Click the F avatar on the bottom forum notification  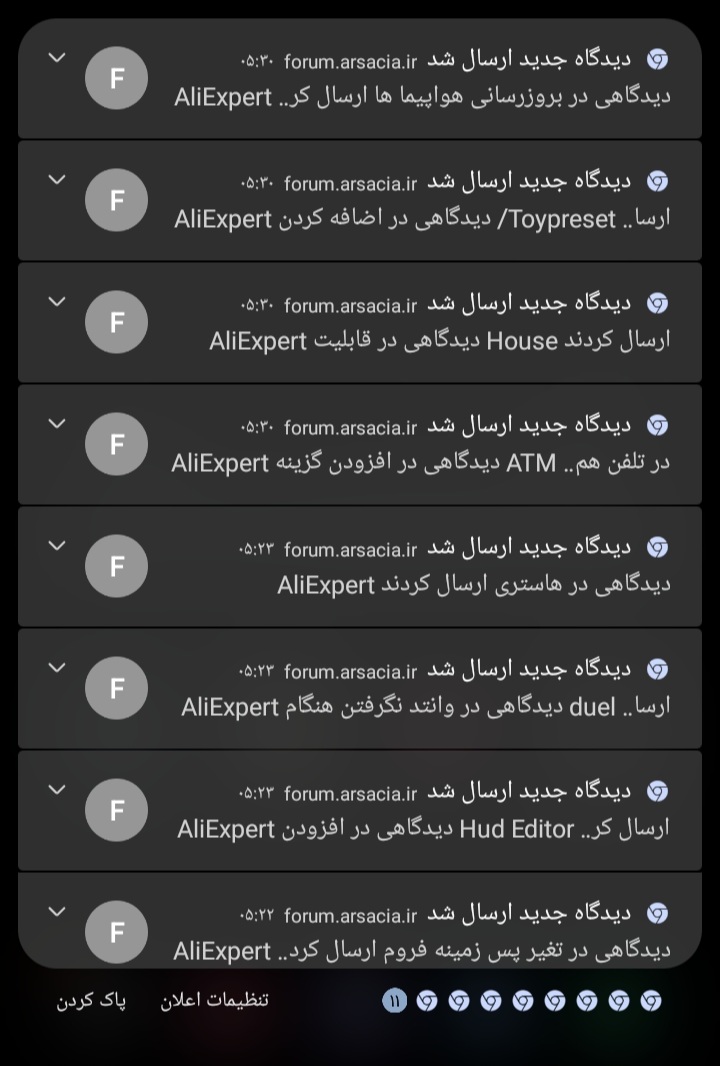(117, 931)
